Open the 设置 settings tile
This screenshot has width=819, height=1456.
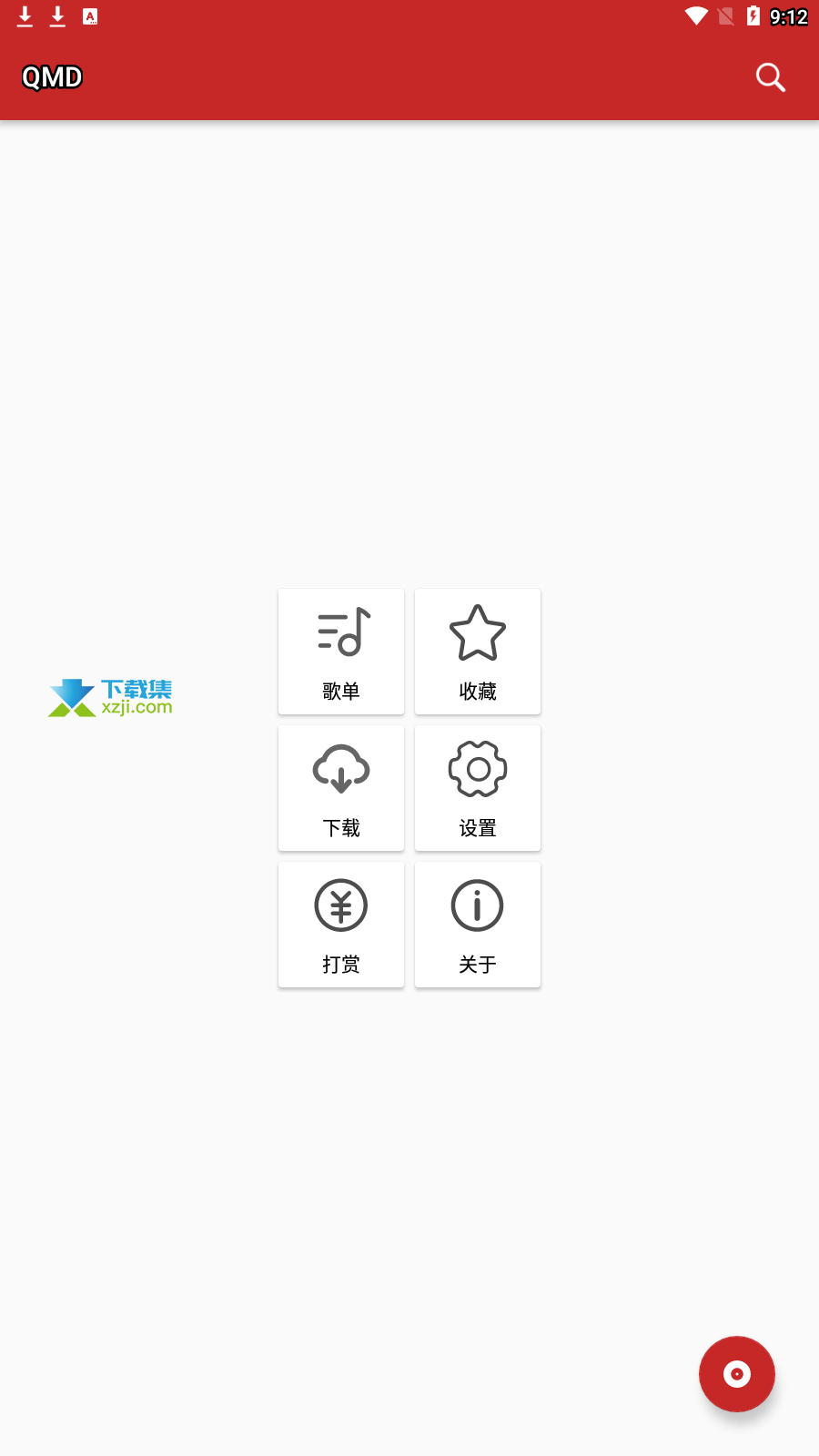click(x=478, y=788)
